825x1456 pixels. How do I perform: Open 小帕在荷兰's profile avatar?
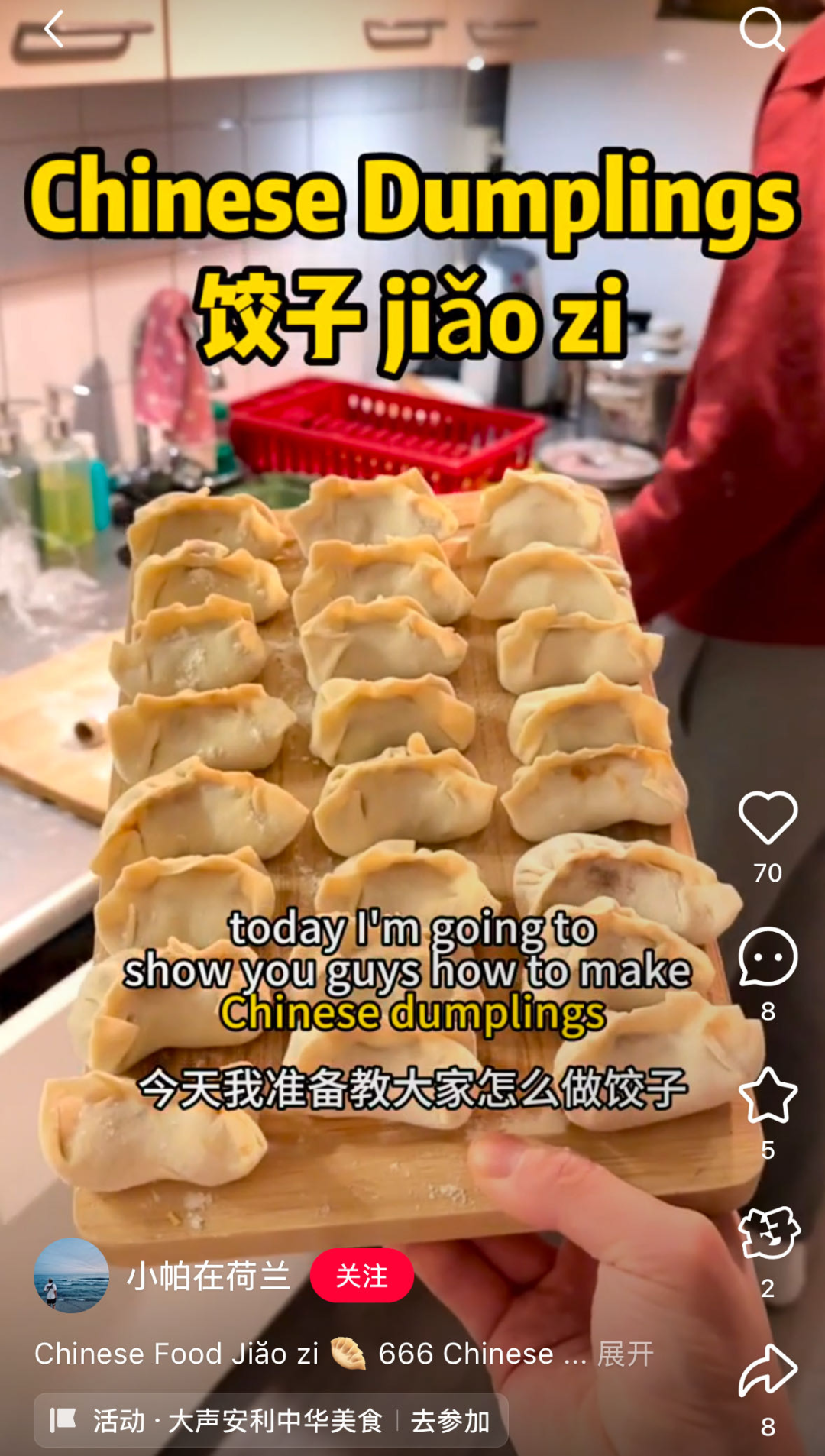(71, 1275)
